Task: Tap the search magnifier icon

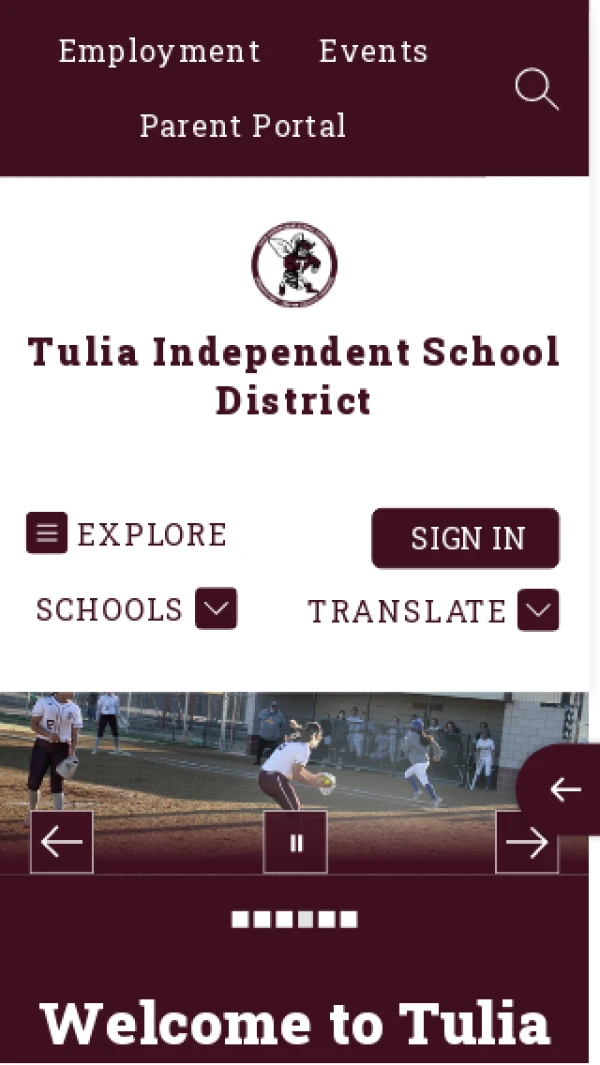Action: (536, 89)
